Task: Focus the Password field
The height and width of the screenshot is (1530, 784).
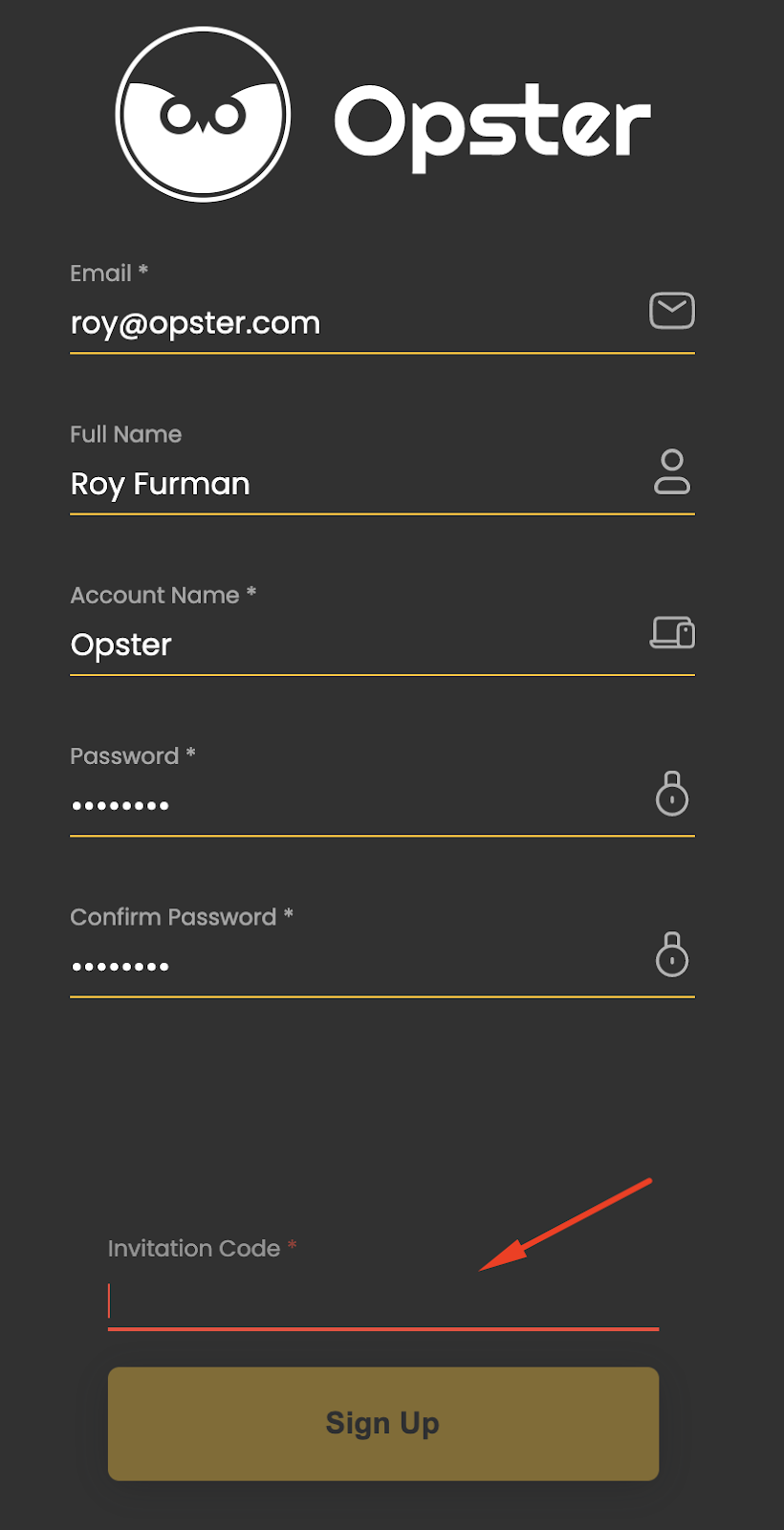Action: 354,805
